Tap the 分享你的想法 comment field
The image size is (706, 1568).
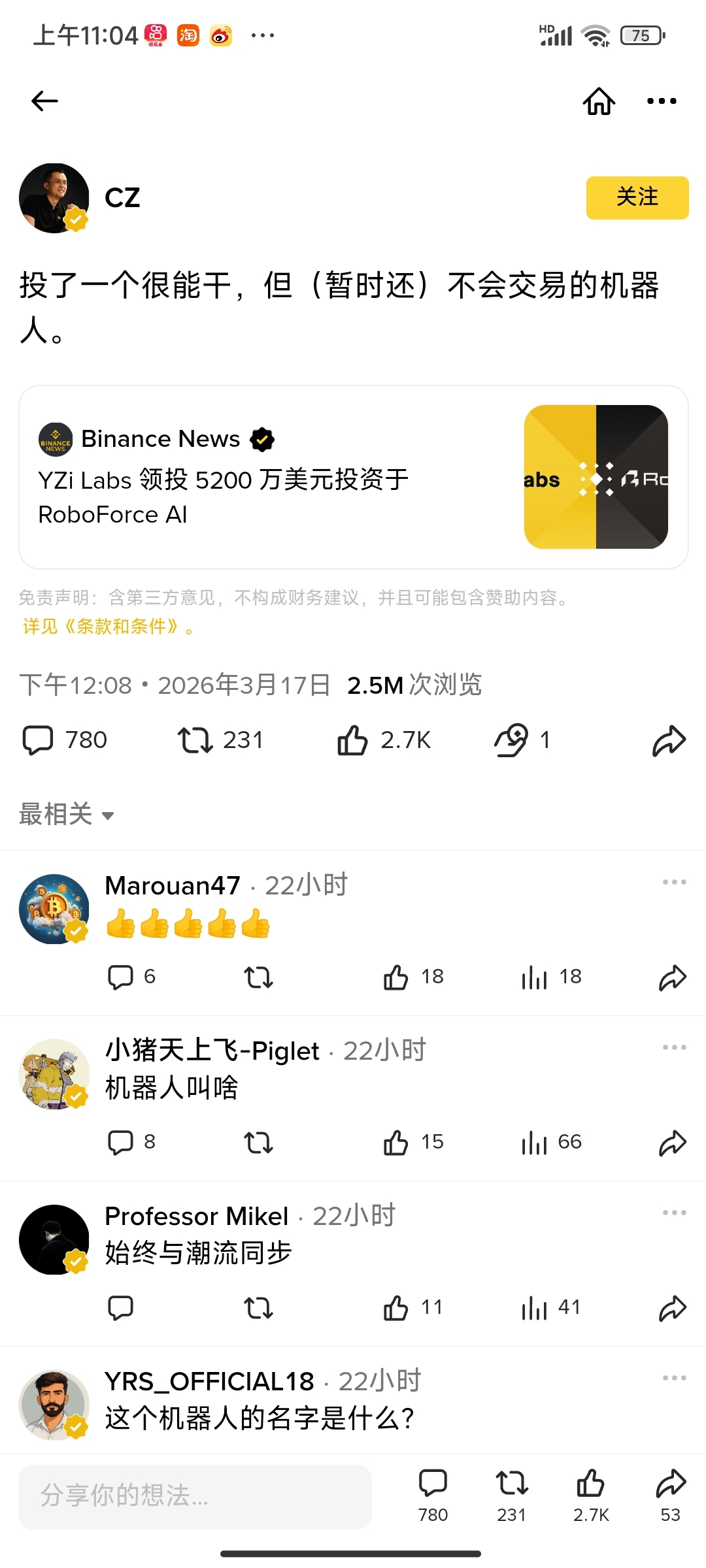195,1496
